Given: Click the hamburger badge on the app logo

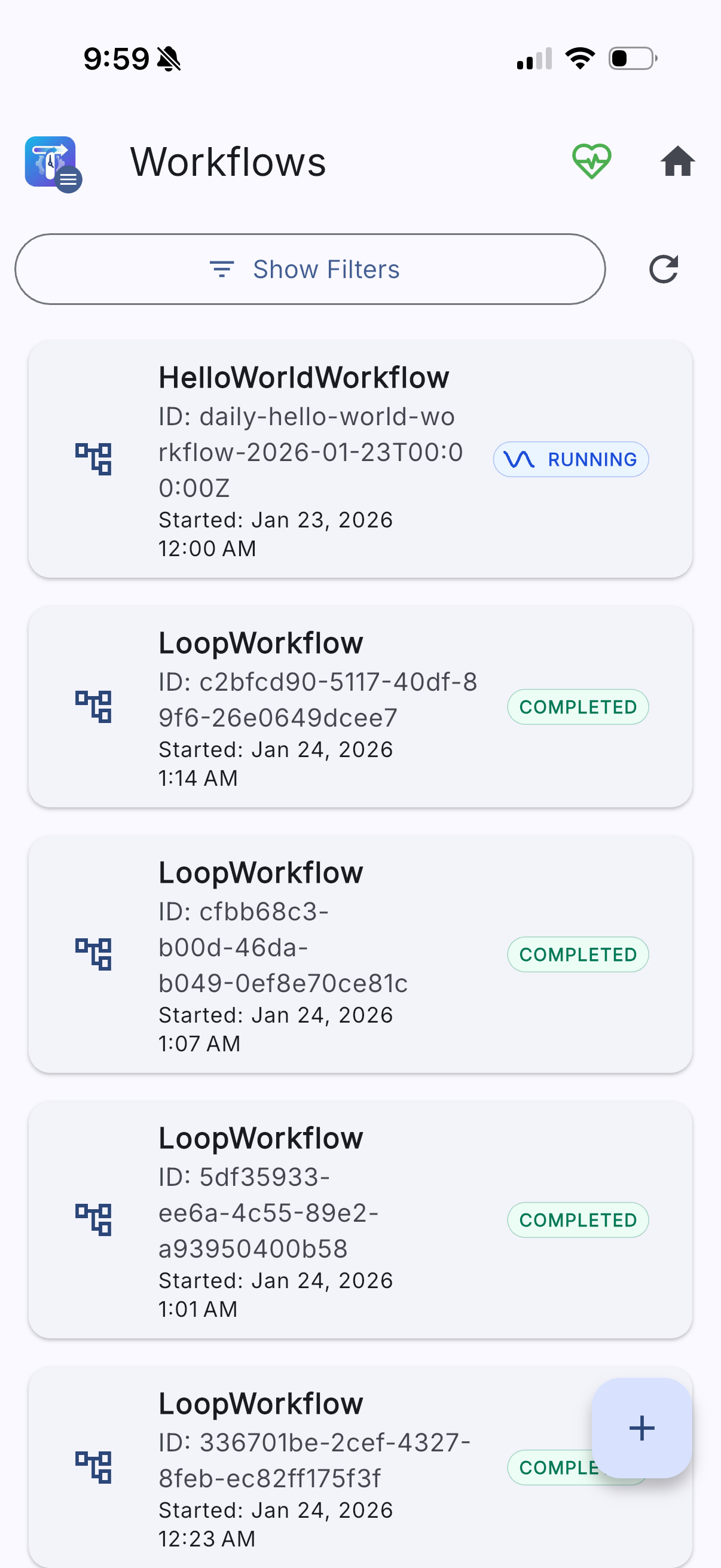Looking at the screenshot, I should click(x=69, y=180).
